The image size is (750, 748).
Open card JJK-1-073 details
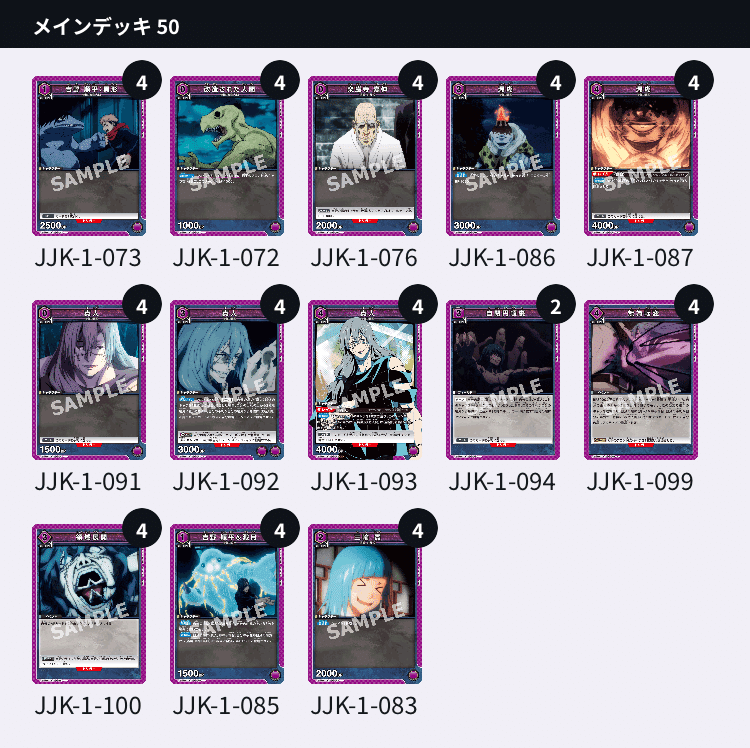click(x=89, y=156)
